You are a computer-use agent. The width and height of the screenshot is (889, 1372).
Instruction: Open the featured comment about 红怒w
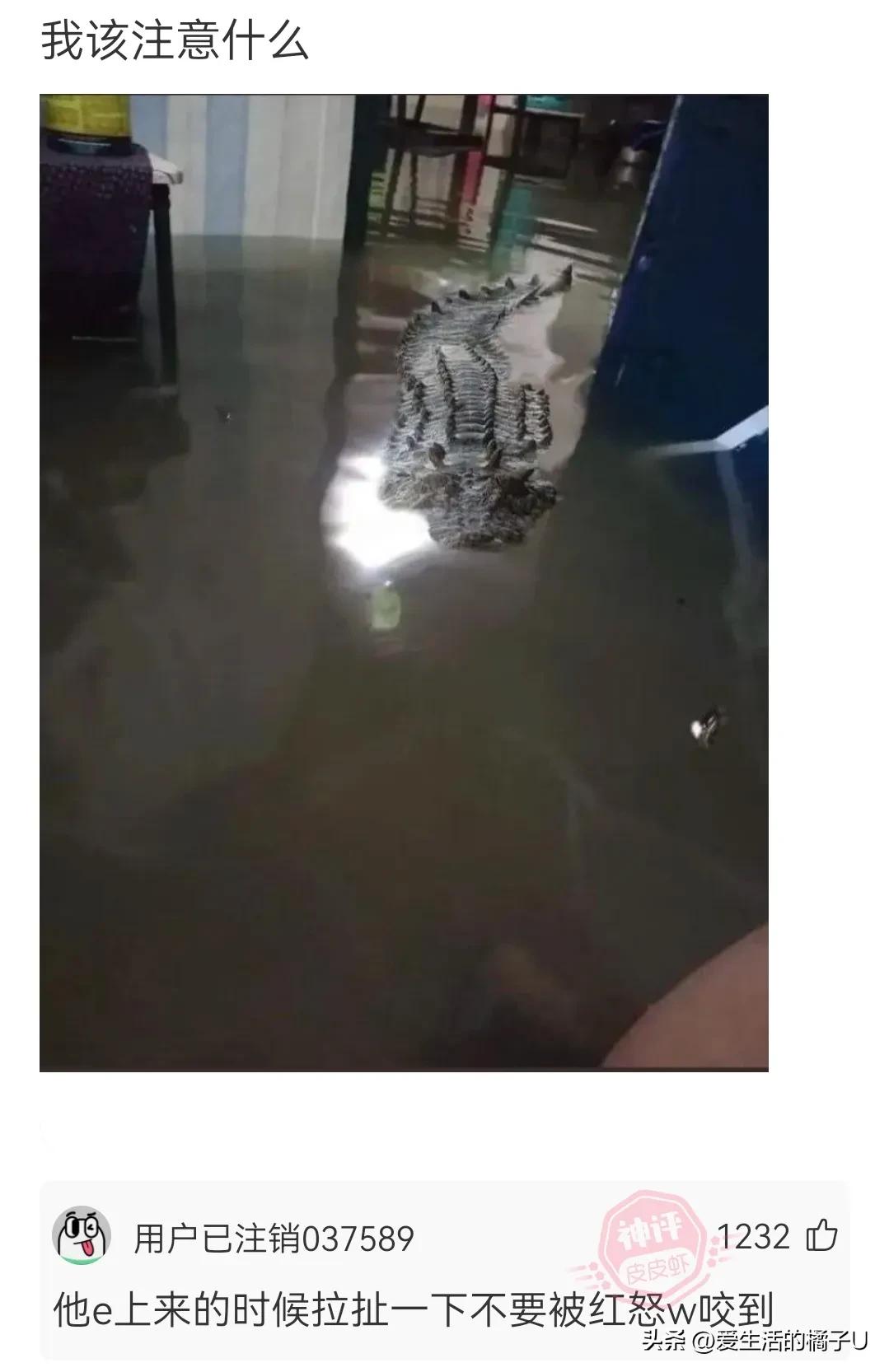pyautogui.click(x=412, y=1310)
